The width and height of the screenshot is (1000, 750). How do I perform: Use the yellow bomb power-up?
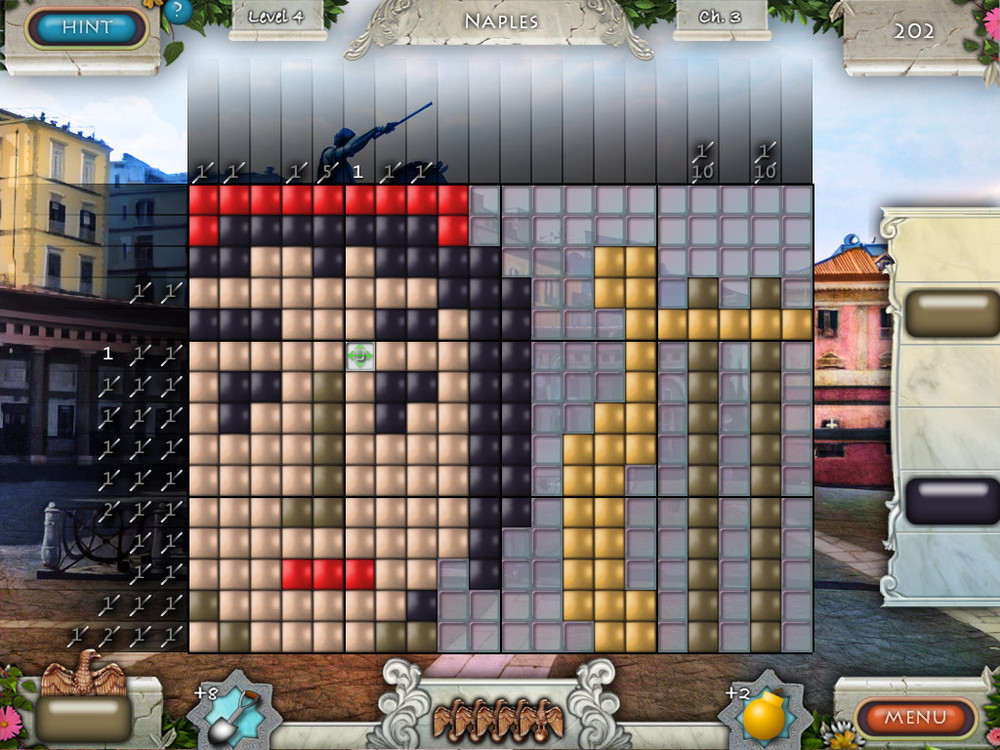[764, 715]
